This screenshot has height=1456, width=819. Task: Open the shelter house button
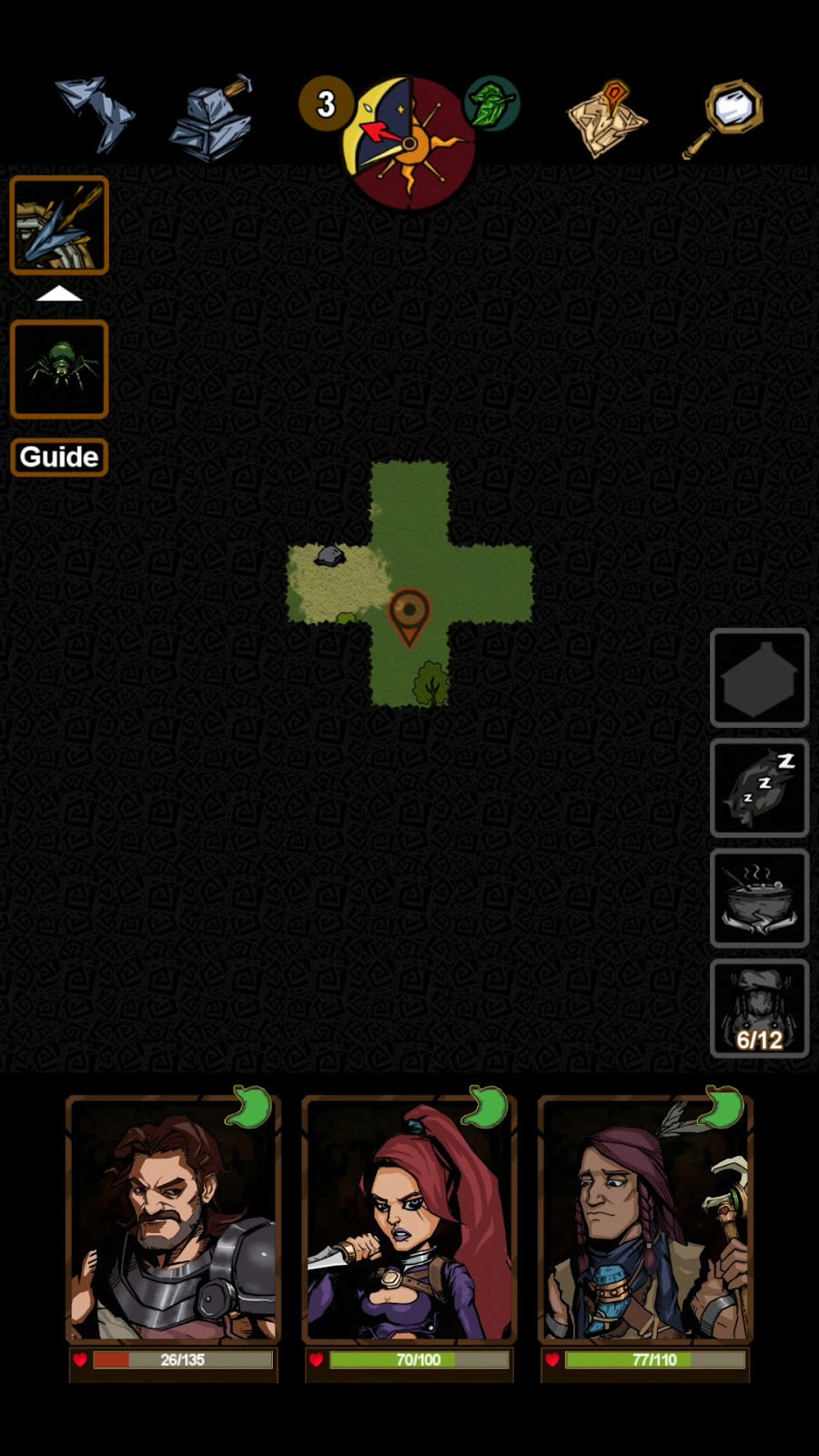[759, 677]
